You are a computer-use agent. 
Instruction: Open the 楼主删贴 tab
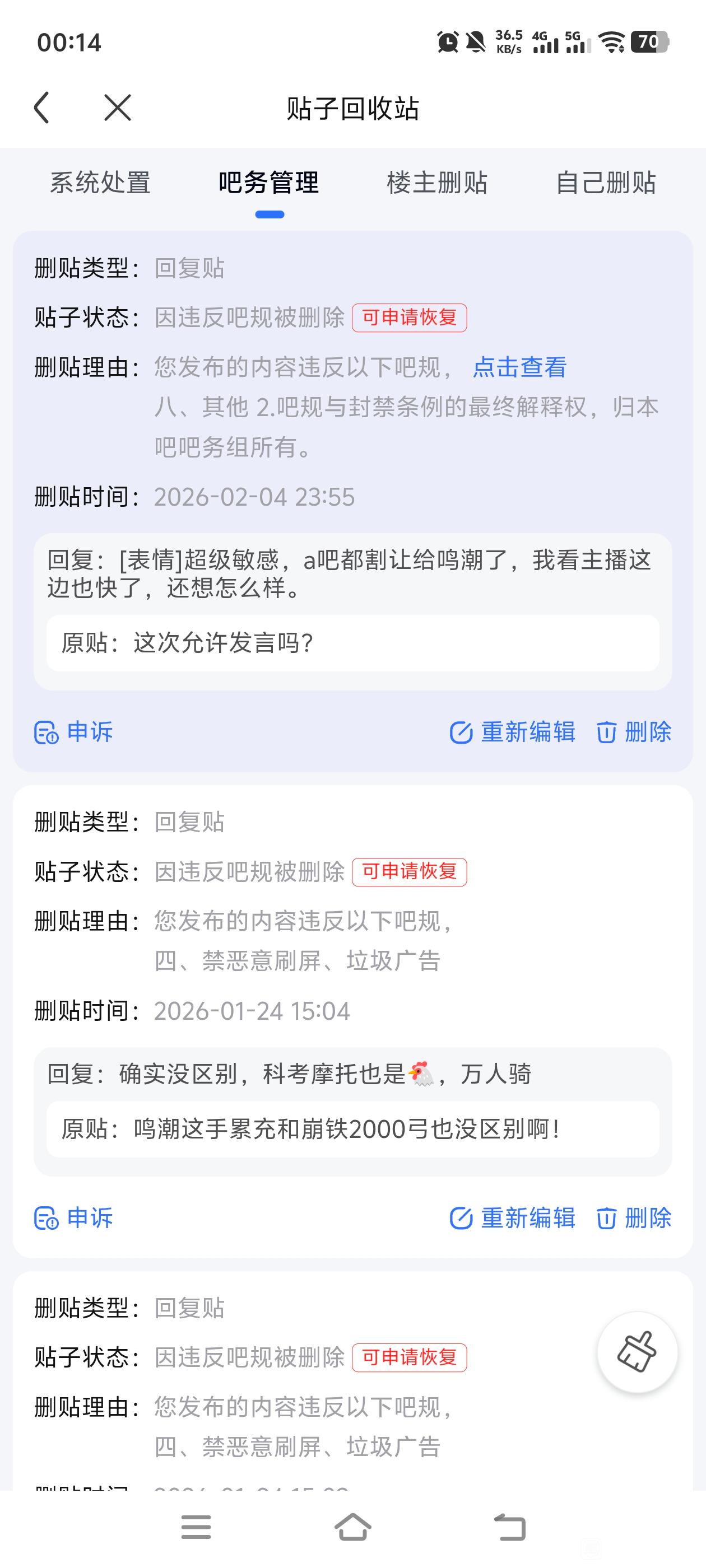tap(436, 183)
